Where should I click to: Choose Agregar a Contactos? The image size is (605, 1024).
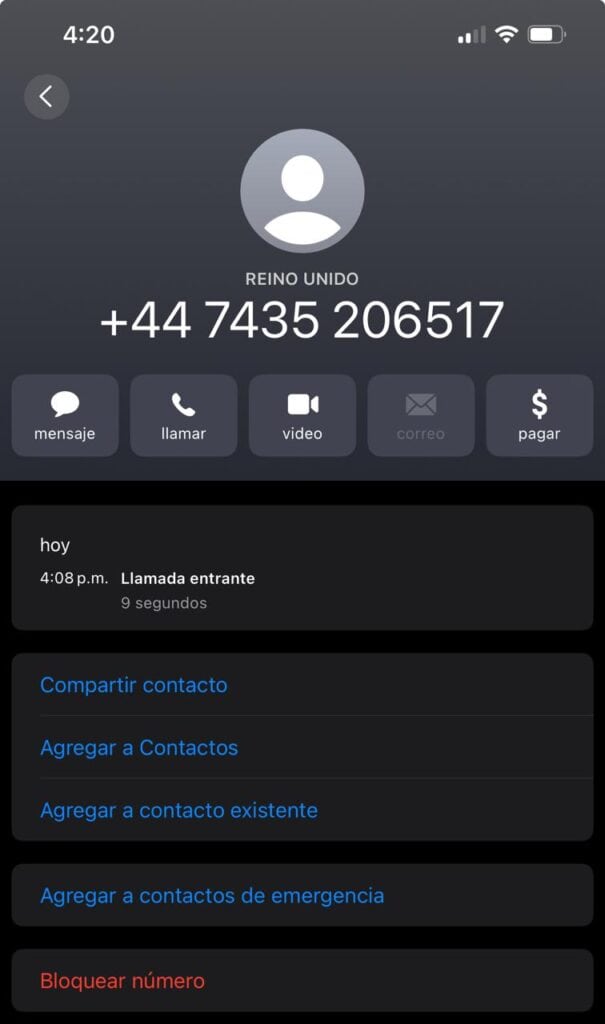[139, 748]
